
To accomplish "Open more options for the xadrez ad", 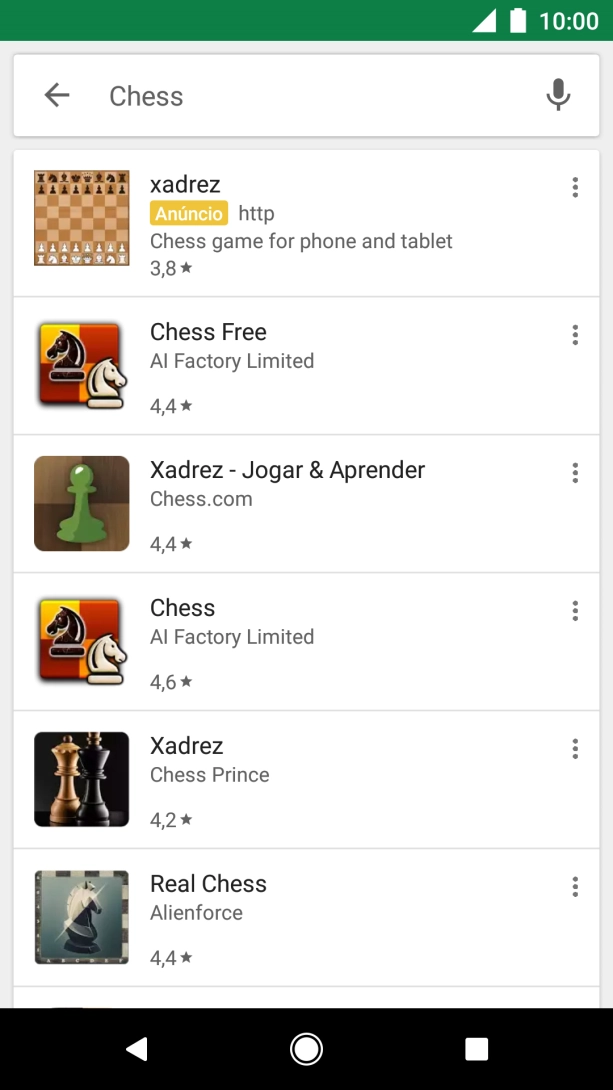I will coord(575,187).
